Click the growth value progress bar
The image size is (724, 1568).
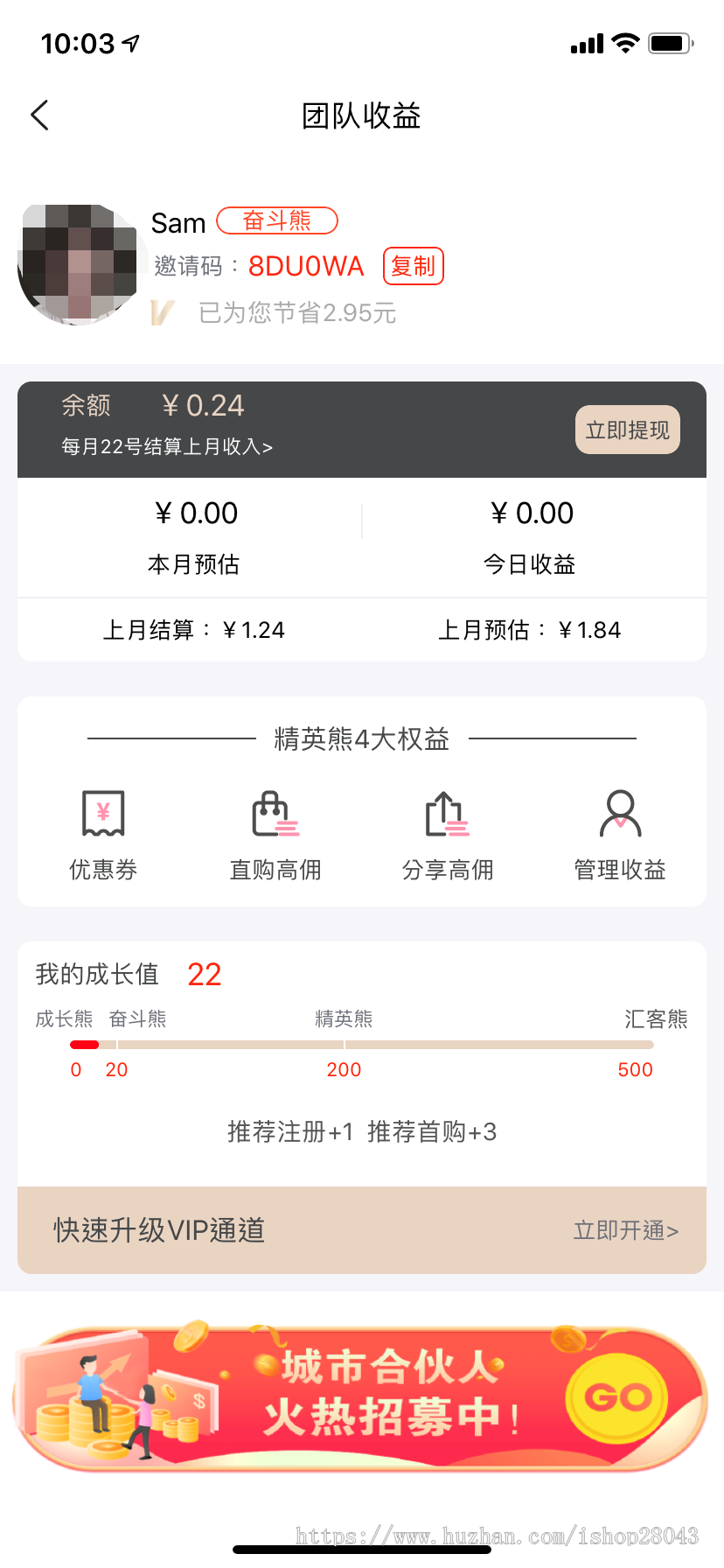(362, 1043)
